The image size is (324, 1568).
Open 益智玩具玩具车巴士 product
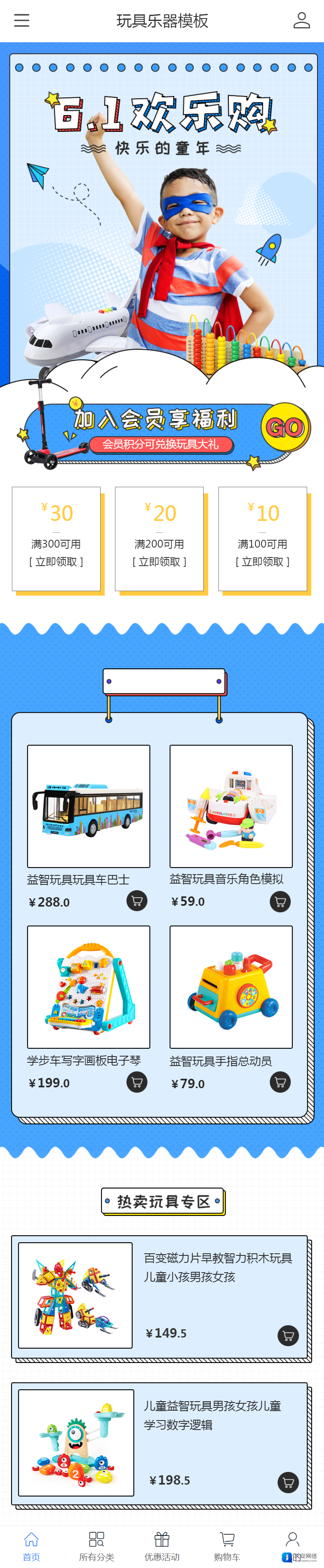pos(88,806)
